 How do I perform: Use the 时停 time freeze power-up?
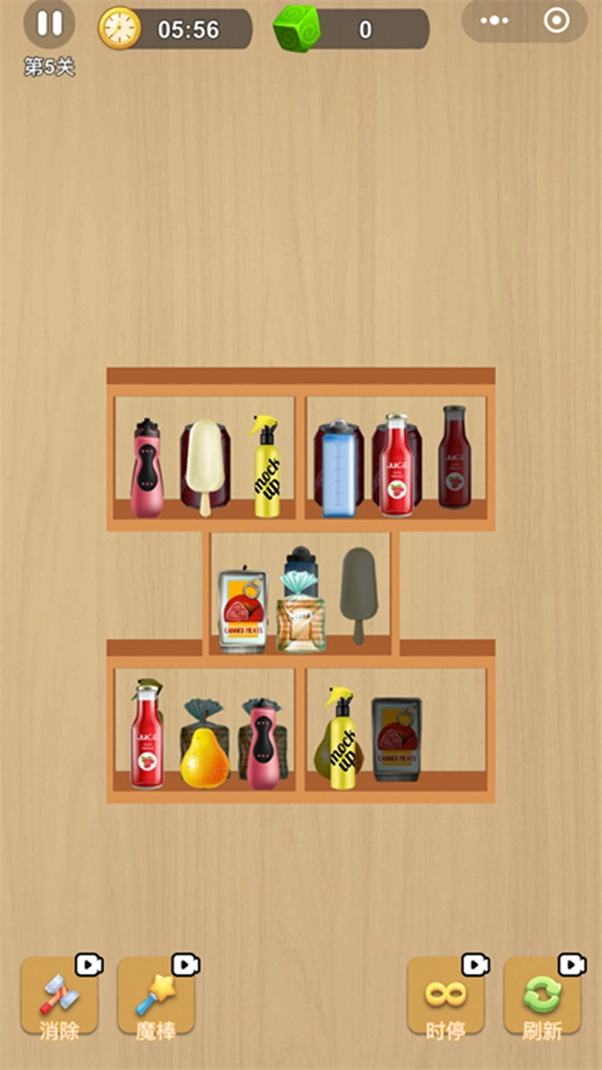point(445,996)
